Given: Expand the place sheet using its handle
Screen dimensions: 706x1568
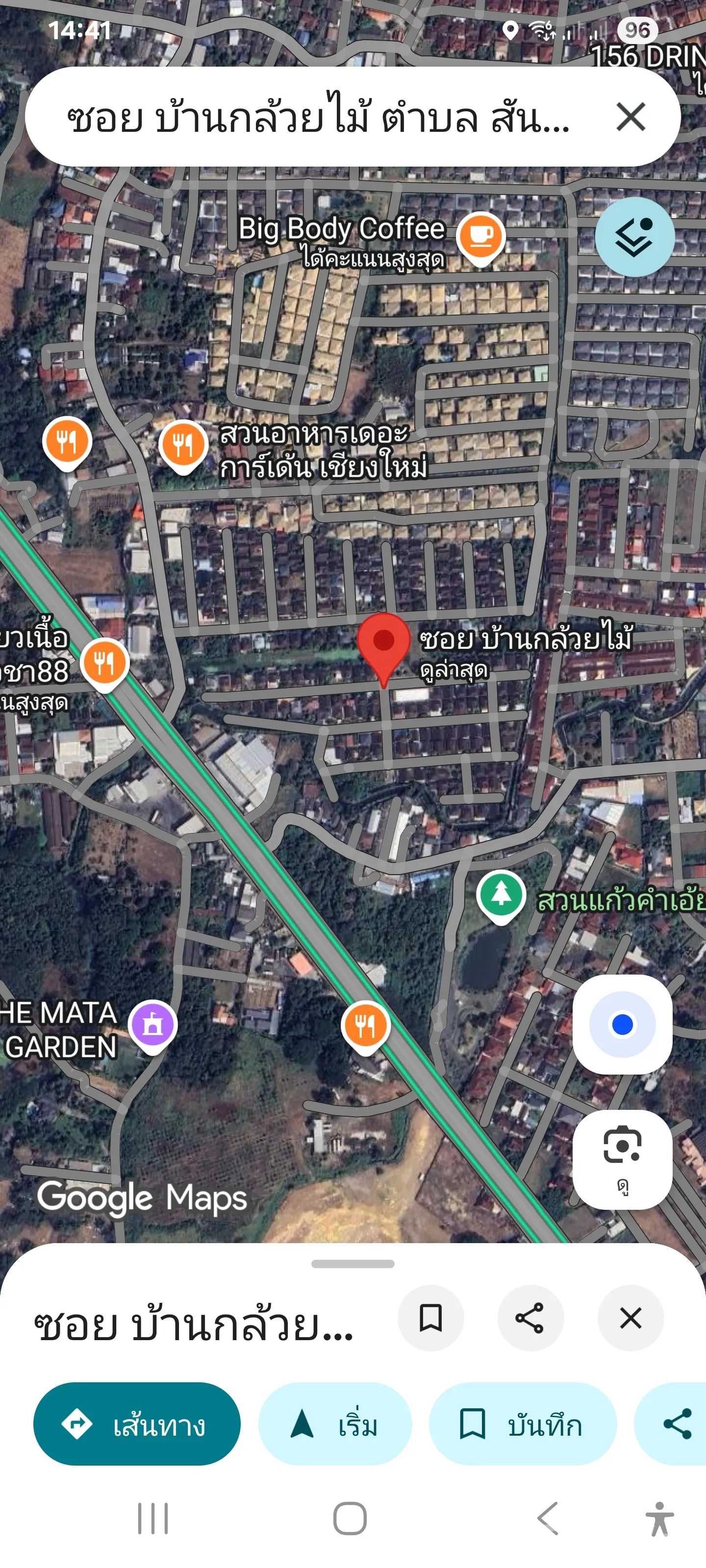Looking at the screenshot, I should (x=353, y=1264).
